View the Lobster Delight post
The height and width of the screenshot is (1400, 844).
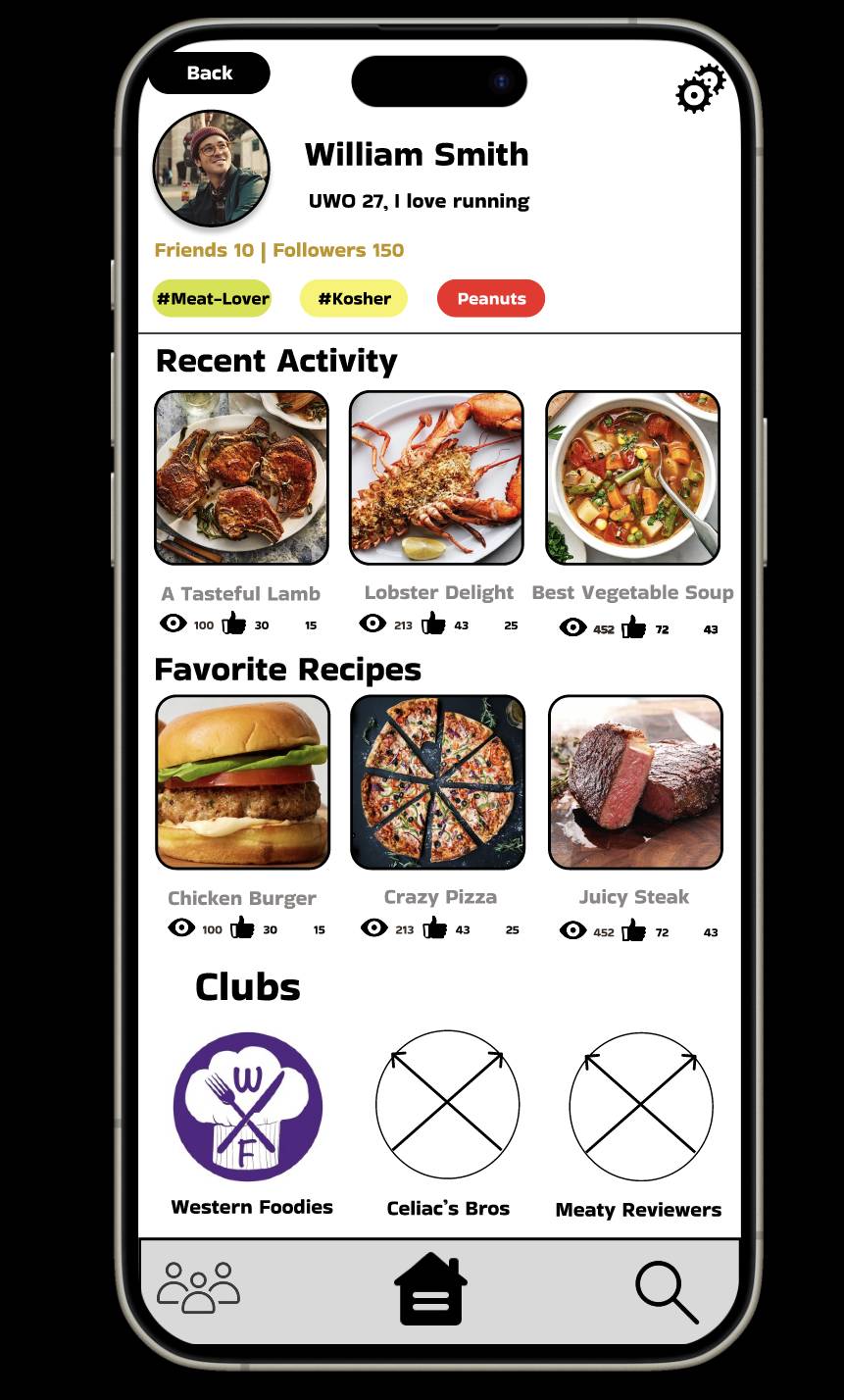pyautogui.click(x=436, y=477)
